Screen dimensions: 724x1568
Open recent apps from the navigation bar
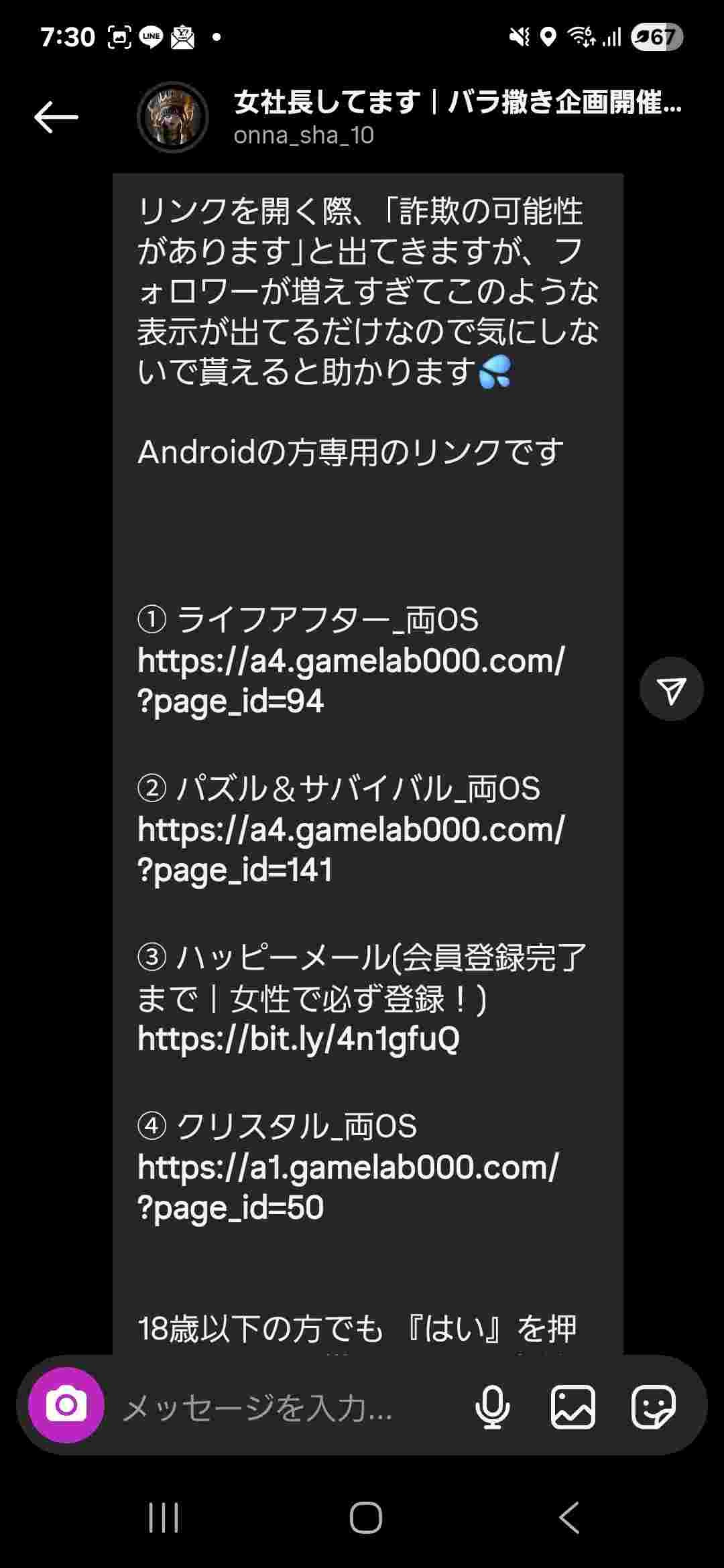pos(164,1518)
